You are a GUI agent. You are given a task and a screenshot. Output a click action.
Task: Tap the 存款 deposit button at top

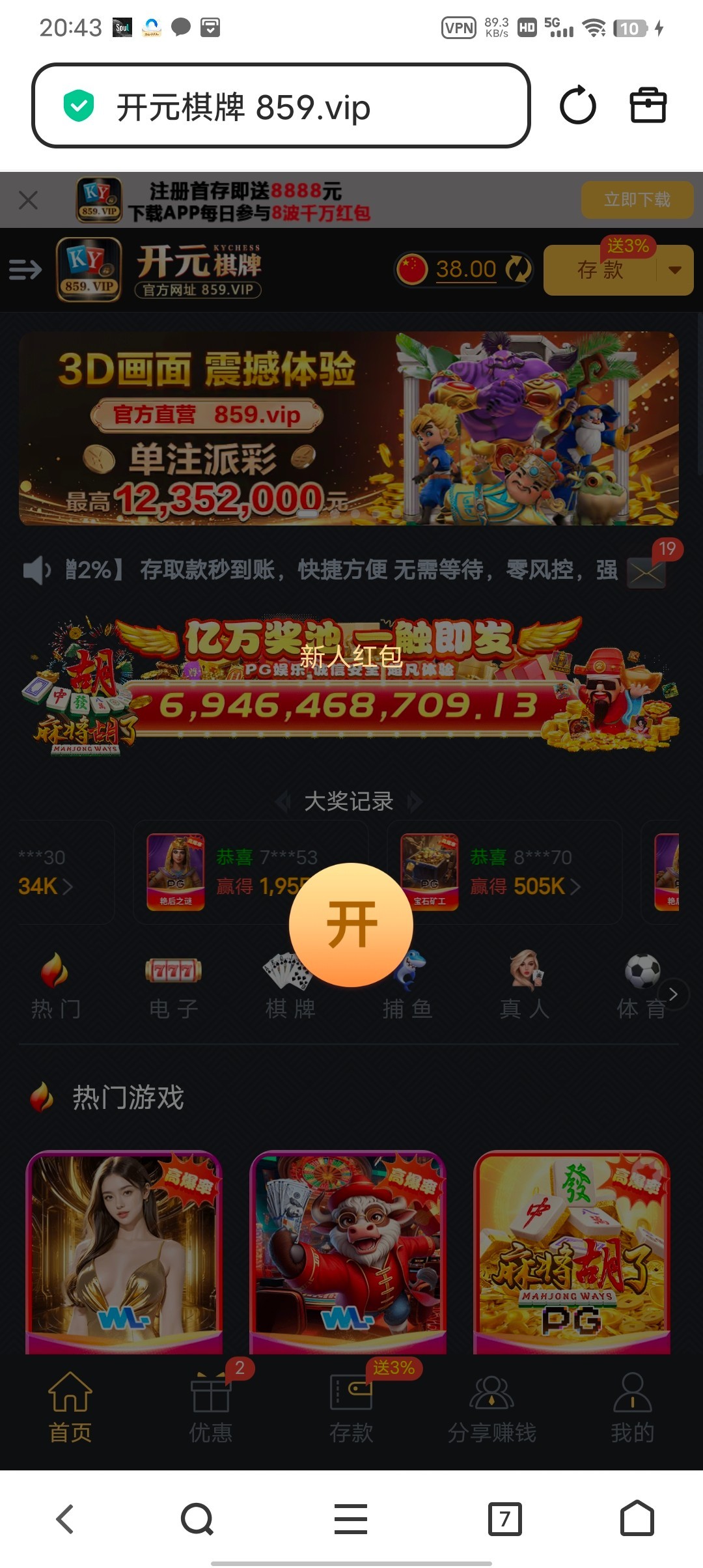600,271
